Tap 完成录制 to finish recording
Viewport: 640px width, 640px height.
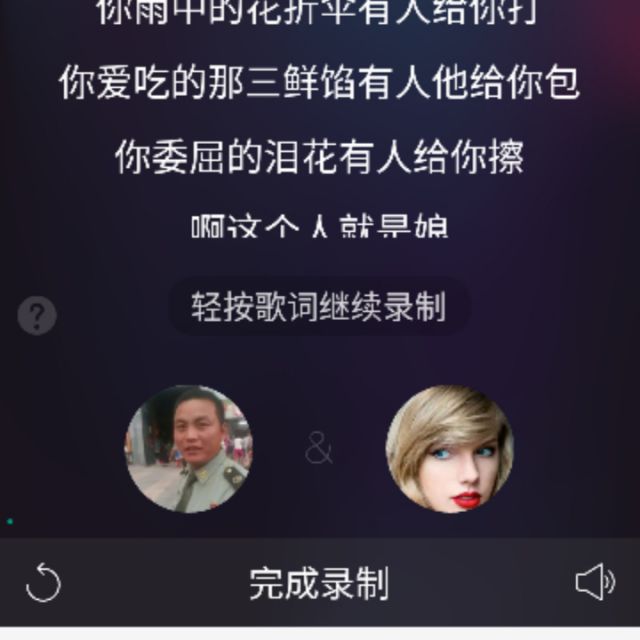319,583
